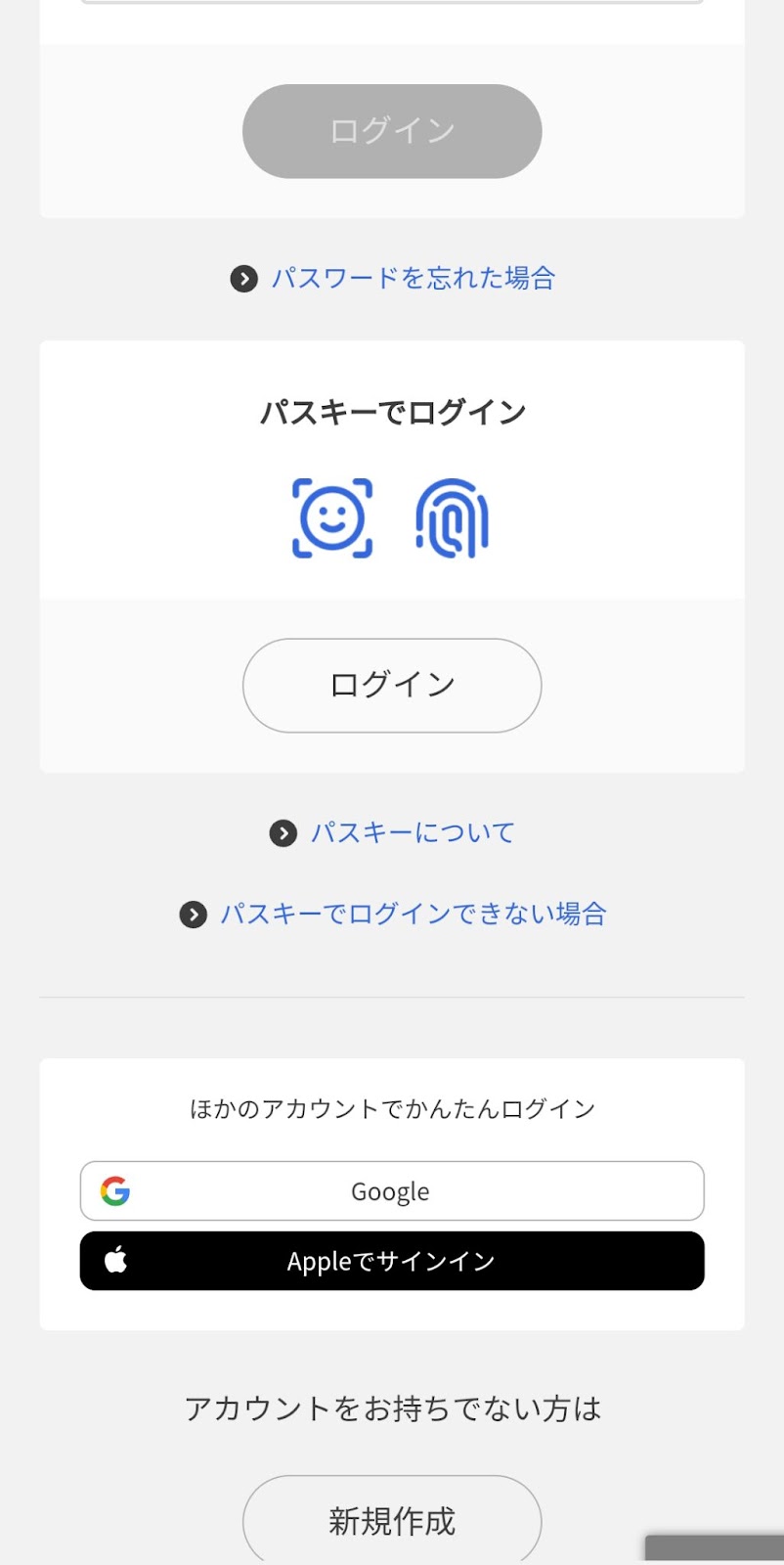The width and height of the screenshot is (784, 1565).
Task: Open the パスキーについて link
Action: (x=413, y=833)
